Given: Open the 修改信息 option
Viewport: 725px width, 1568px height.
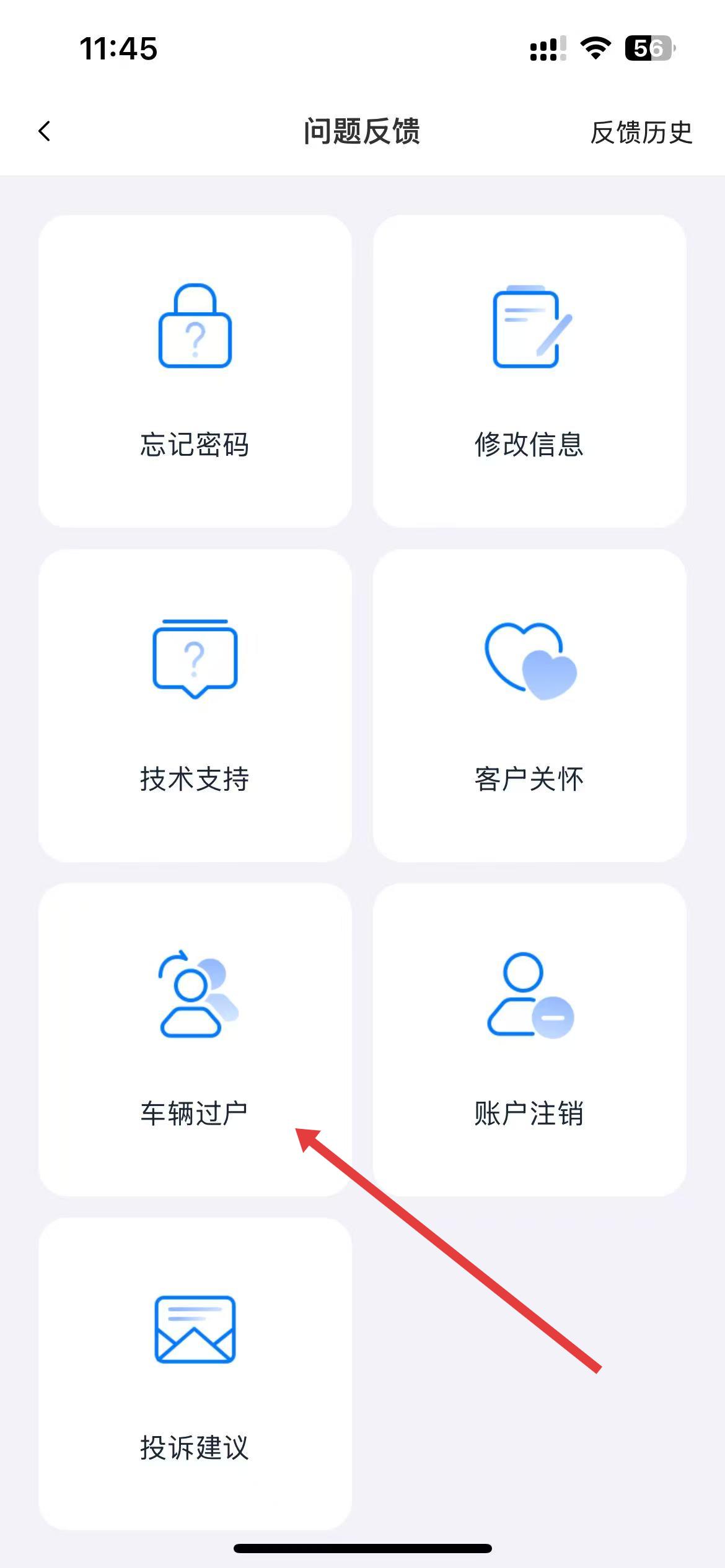Looking at the screenshot, I should point(529,372).
